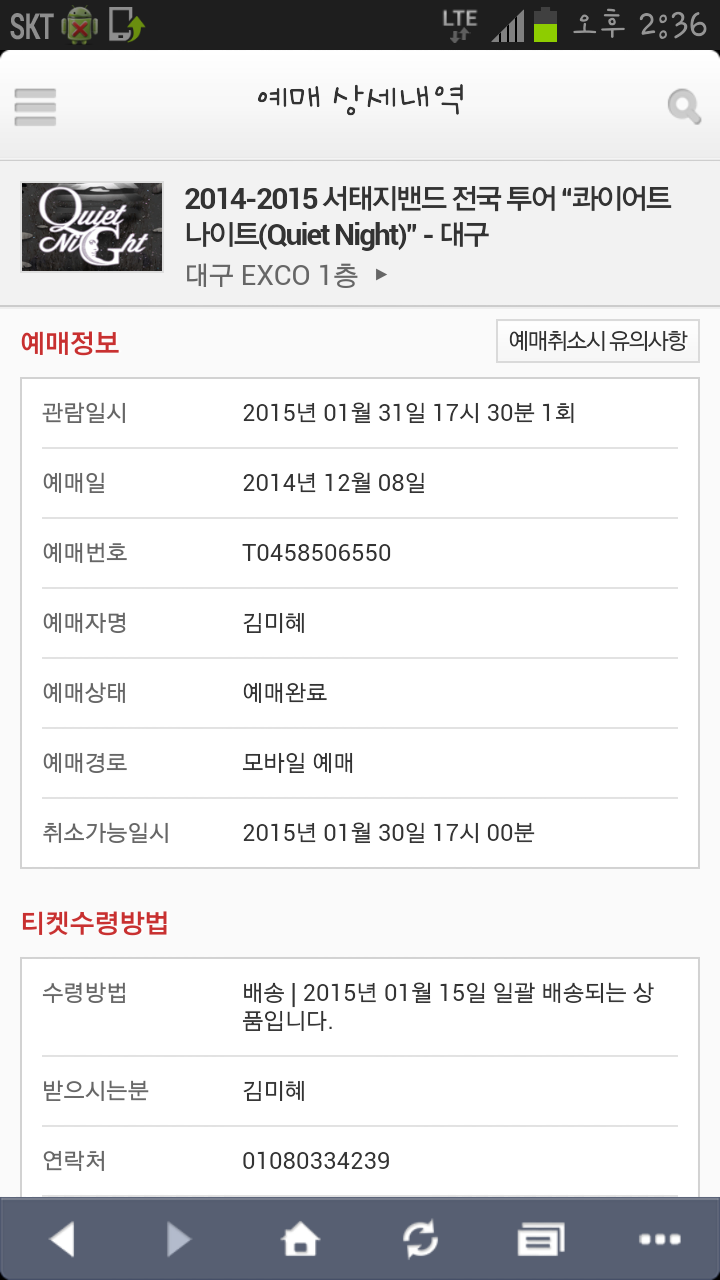720x1280 pixels.
Task: Open the more options ellipsis menu
Action: pos(659,1240)
